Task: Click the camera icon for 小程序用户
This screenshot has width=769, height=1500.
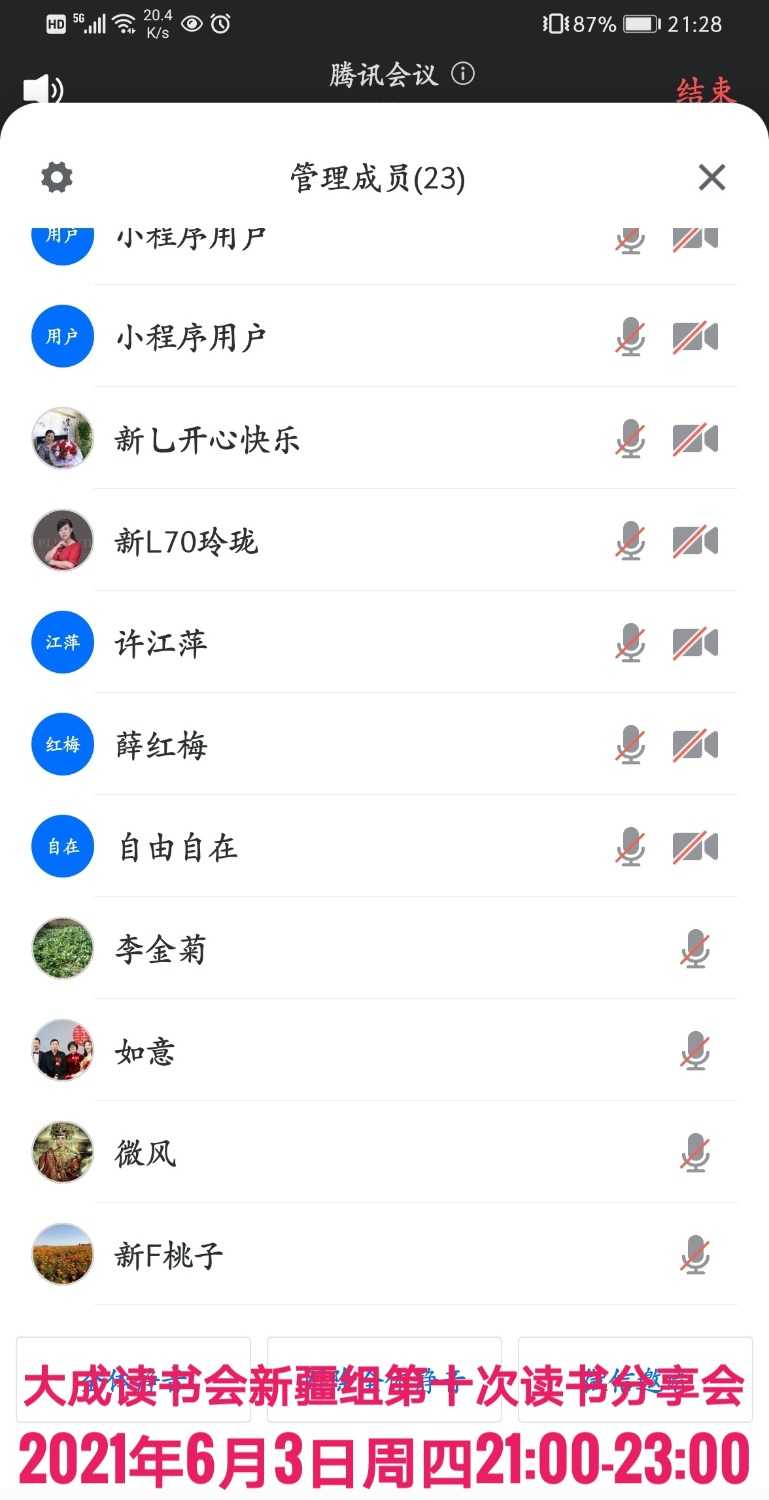Action: tap(695, 337)
